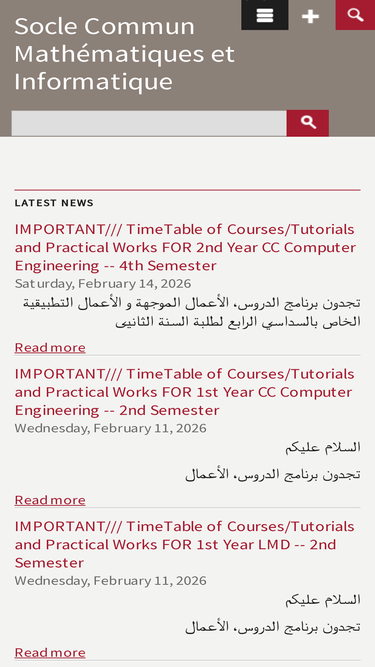Open the search icon at top corner
This screenshot has height=667, width=375.
[x=355, y=15]
